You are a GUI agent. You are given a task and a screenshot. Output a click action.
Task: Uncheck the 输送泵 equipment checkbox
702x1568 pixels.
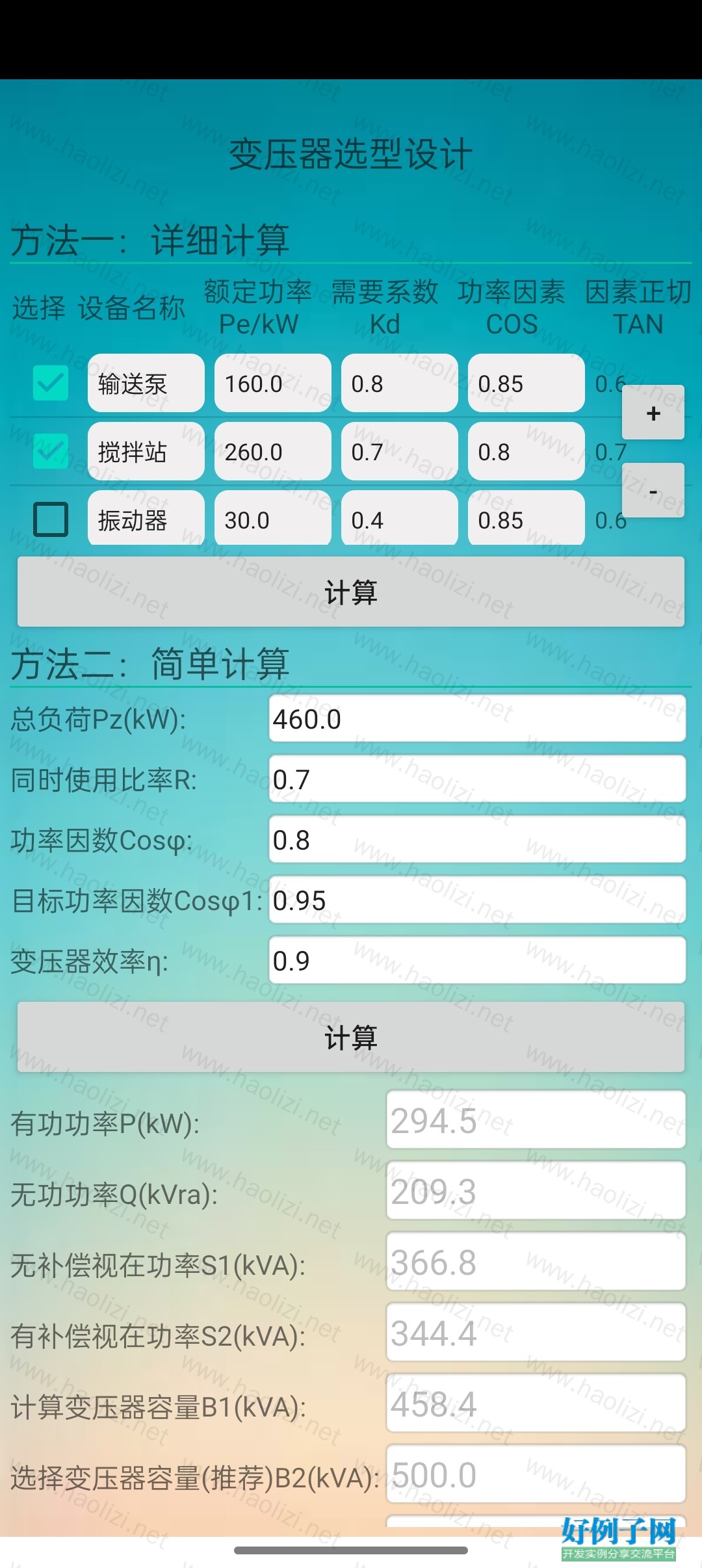pos(51,383)
